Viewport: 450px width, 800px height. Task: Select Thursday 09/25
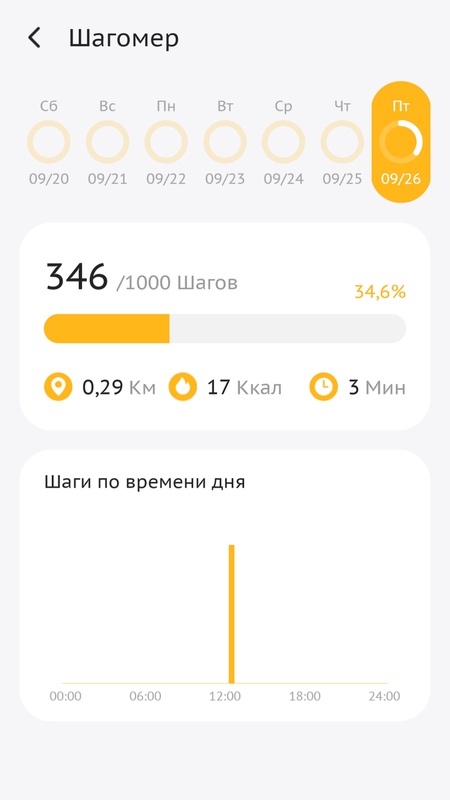click(342, 142)
